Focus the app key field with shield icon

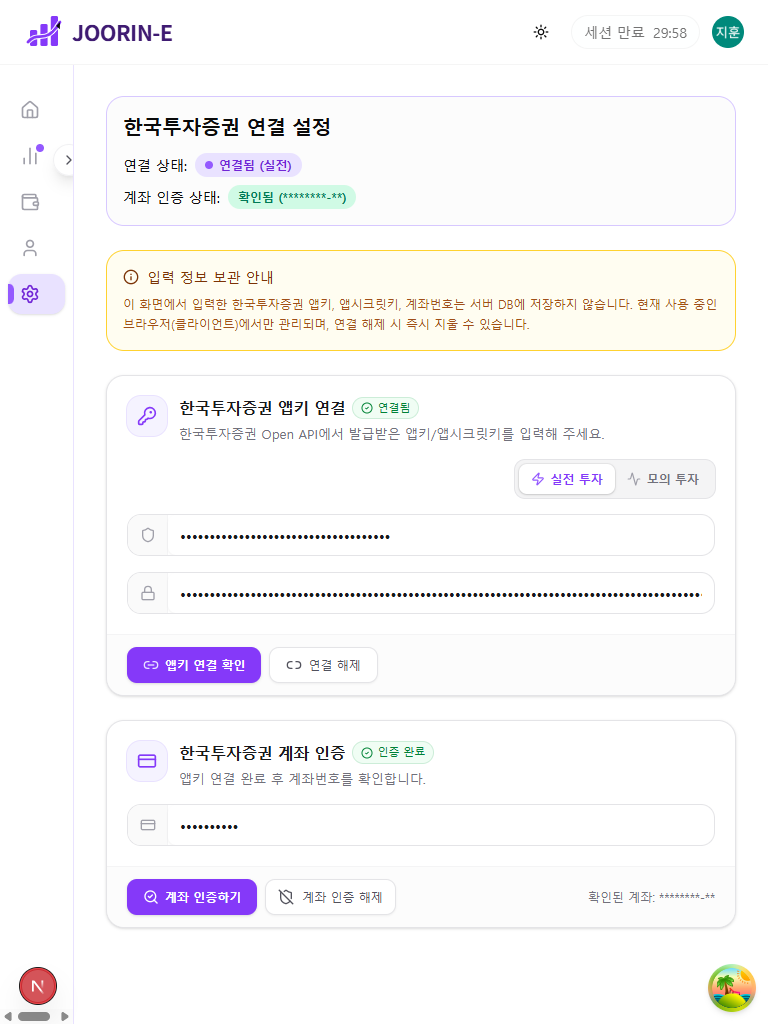tap(440, 535)
